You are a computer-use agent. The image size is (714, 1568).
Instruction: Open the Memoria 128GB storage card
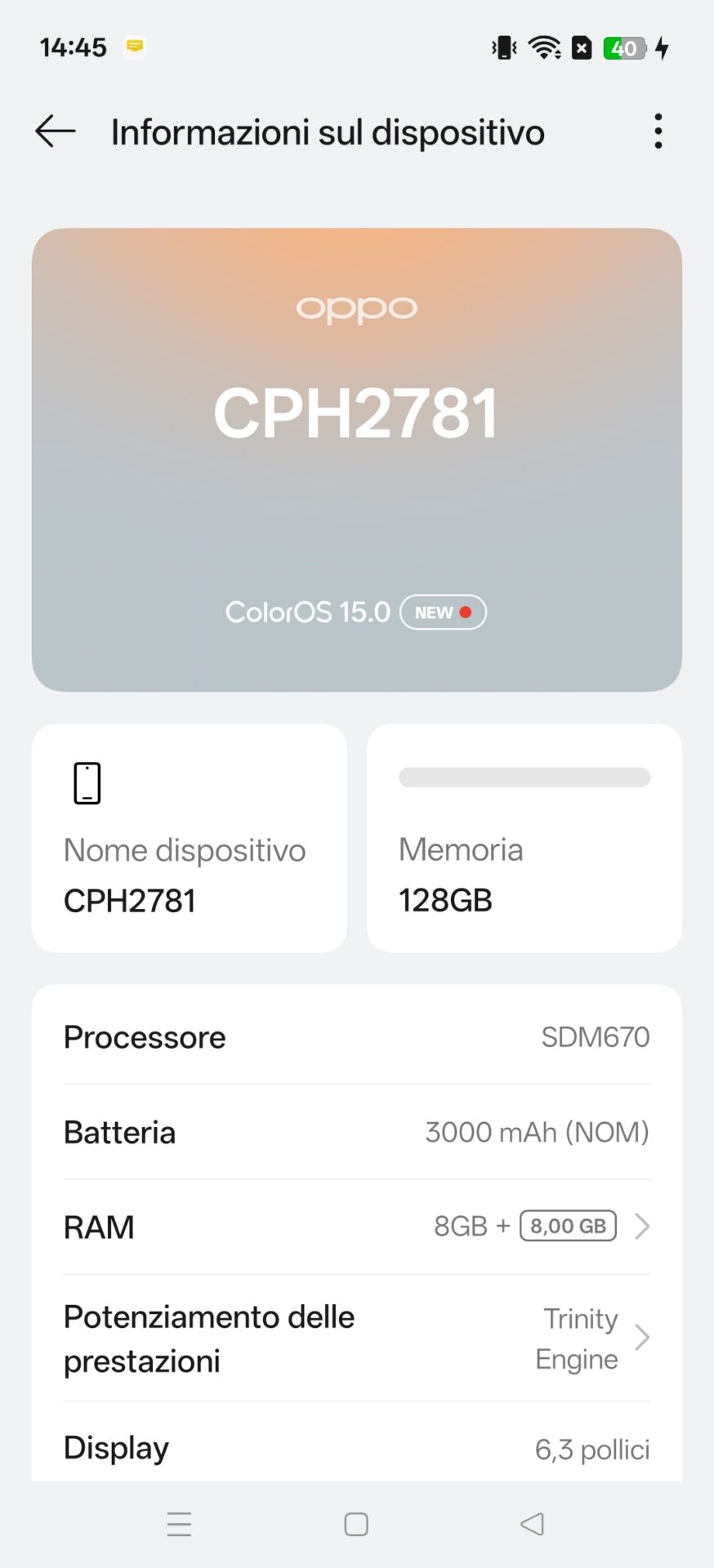point(524,838)
